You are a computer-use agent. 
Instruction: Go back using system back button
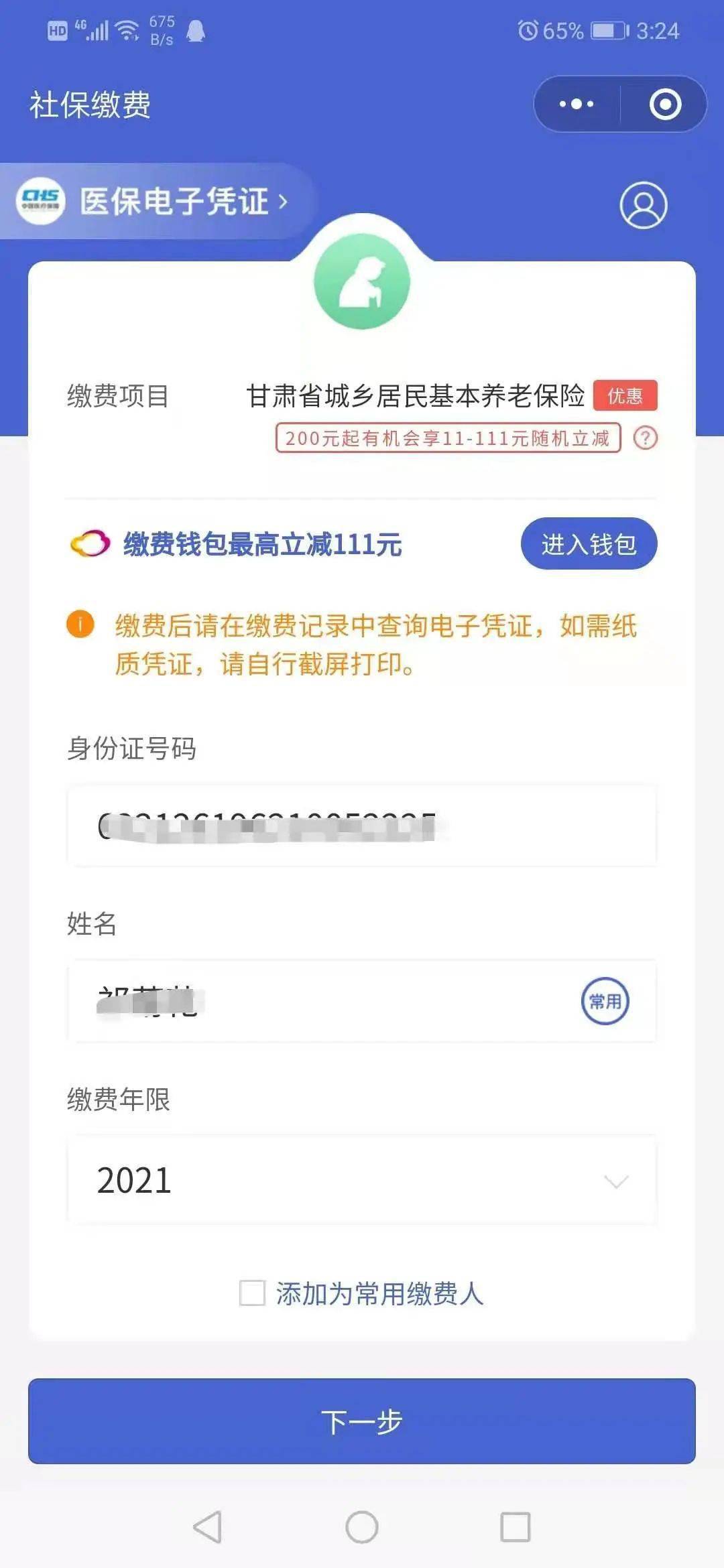pyautogui.click(x=207, y=1527)
